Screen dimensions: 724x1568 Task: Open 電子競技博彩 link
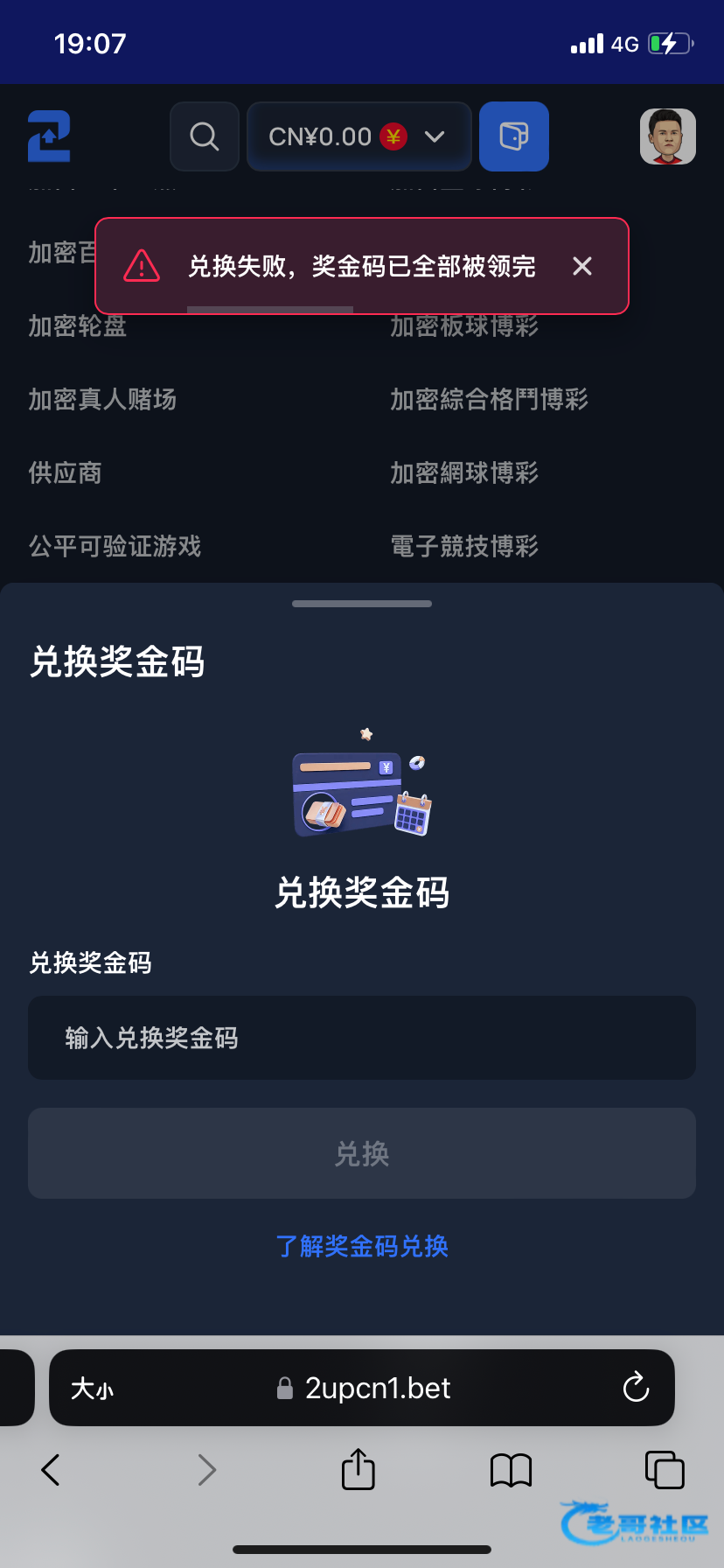464,546
